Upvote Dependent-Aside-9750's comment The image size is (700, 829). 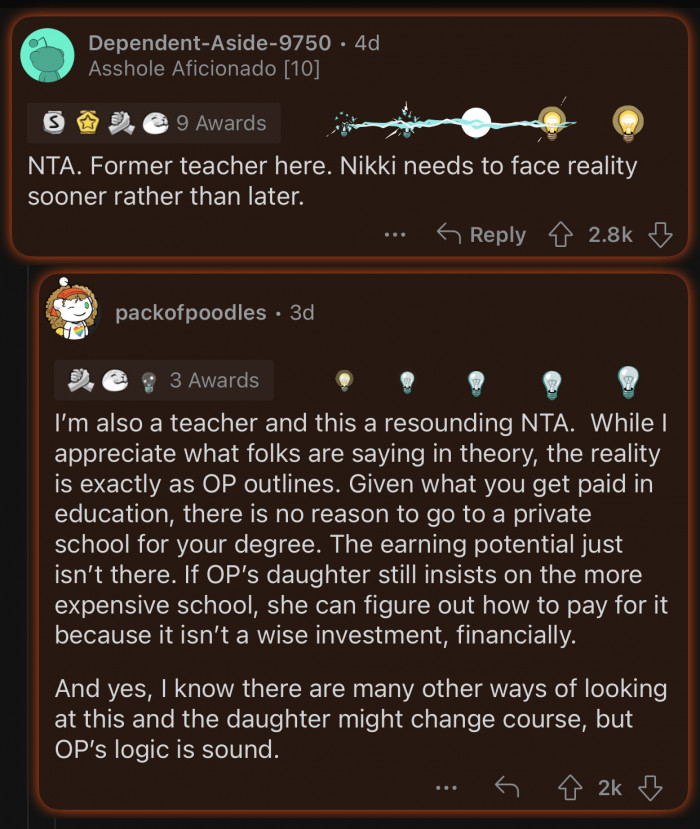560,235
